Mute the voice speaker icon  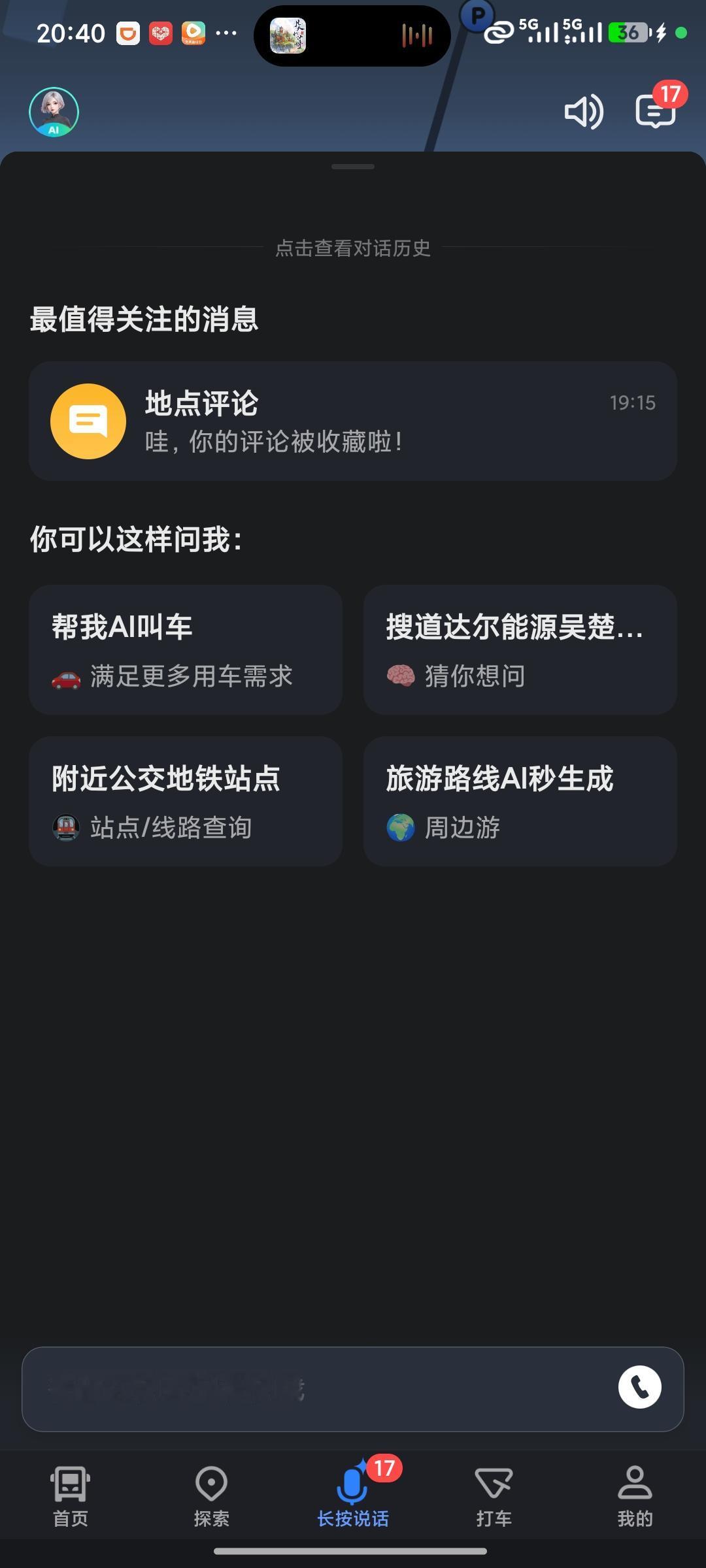point(583,112)
